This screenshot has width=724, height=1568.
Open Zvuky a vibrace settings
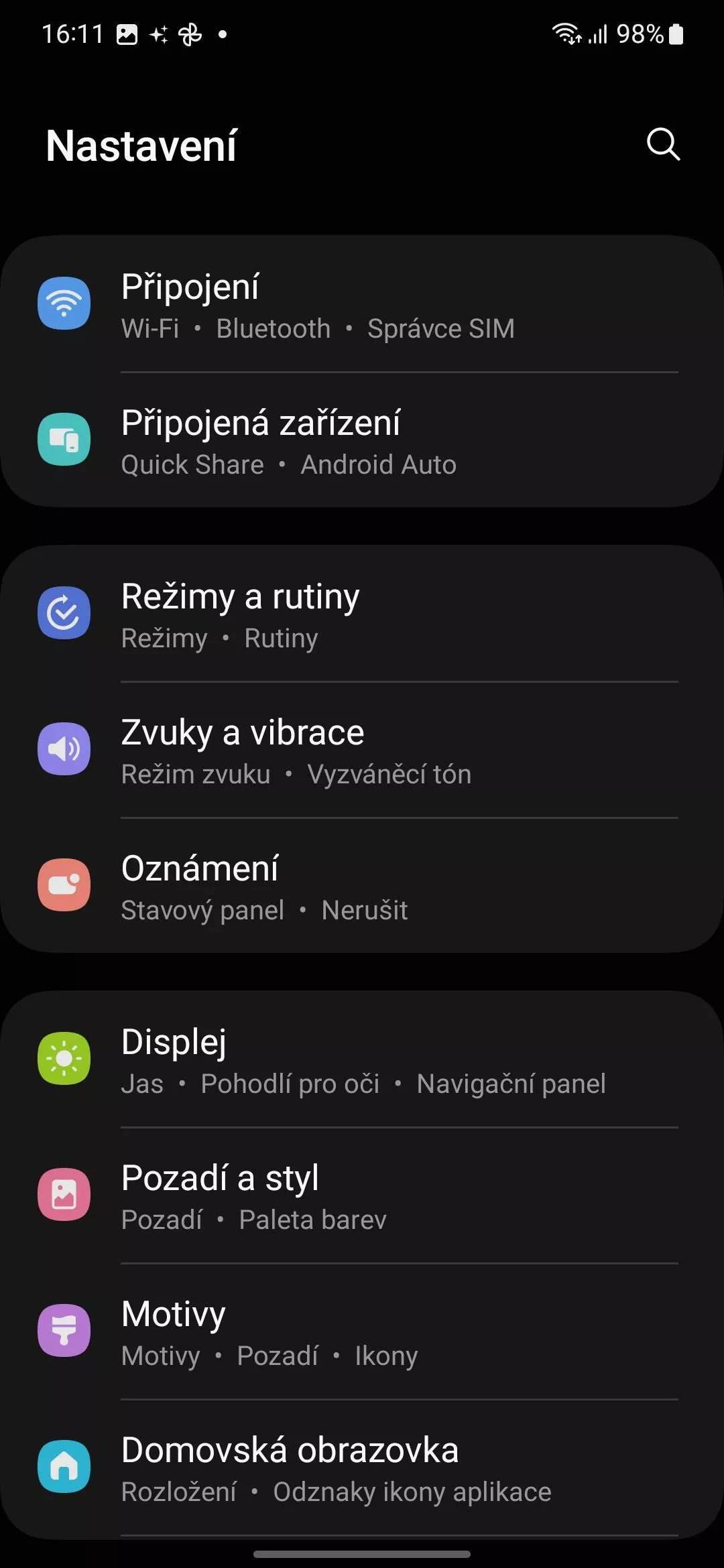tap(362, 750)
